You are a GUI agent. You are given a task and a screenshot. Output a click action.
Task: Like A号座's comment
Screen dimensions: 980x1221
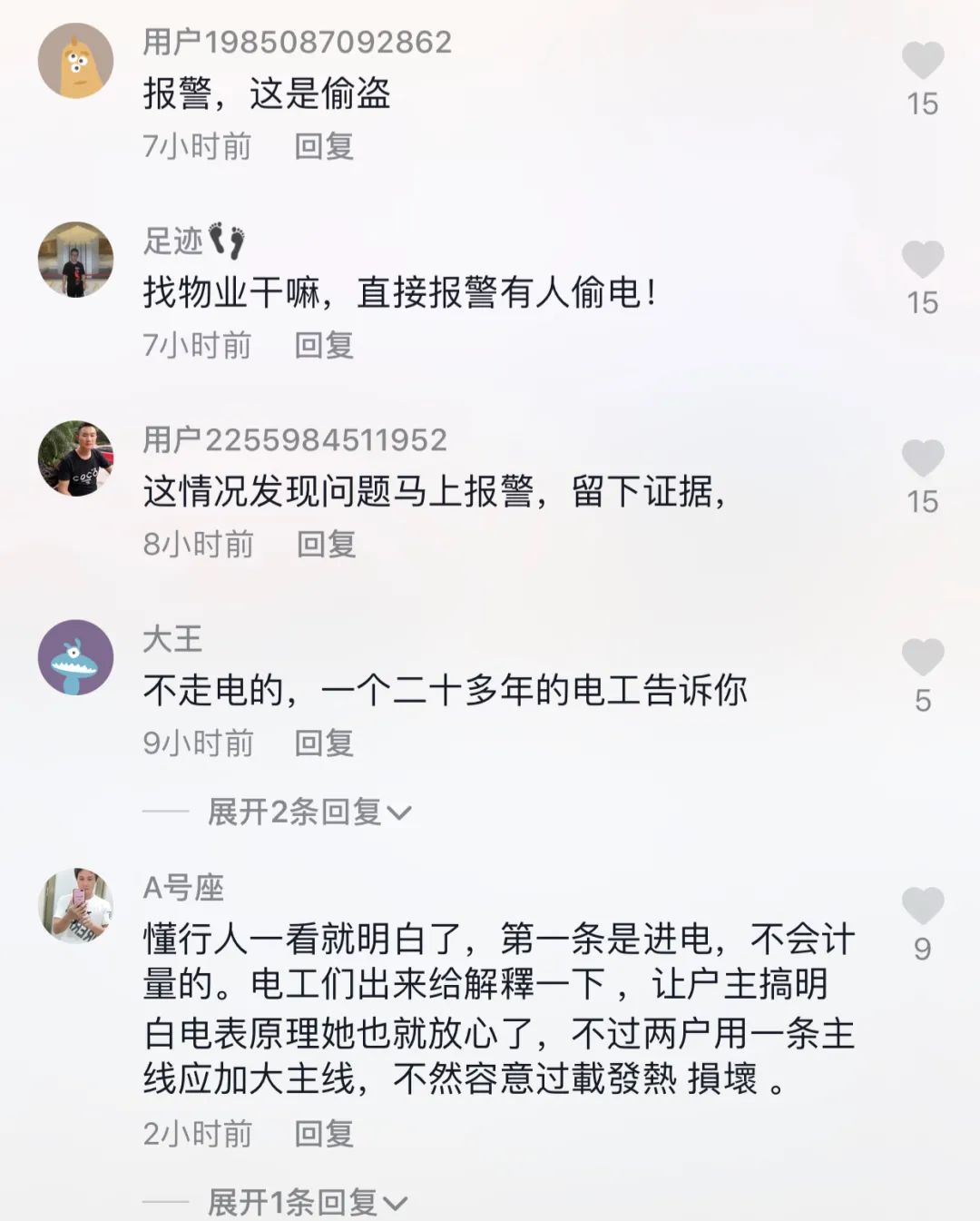click(x=922, y=906)
